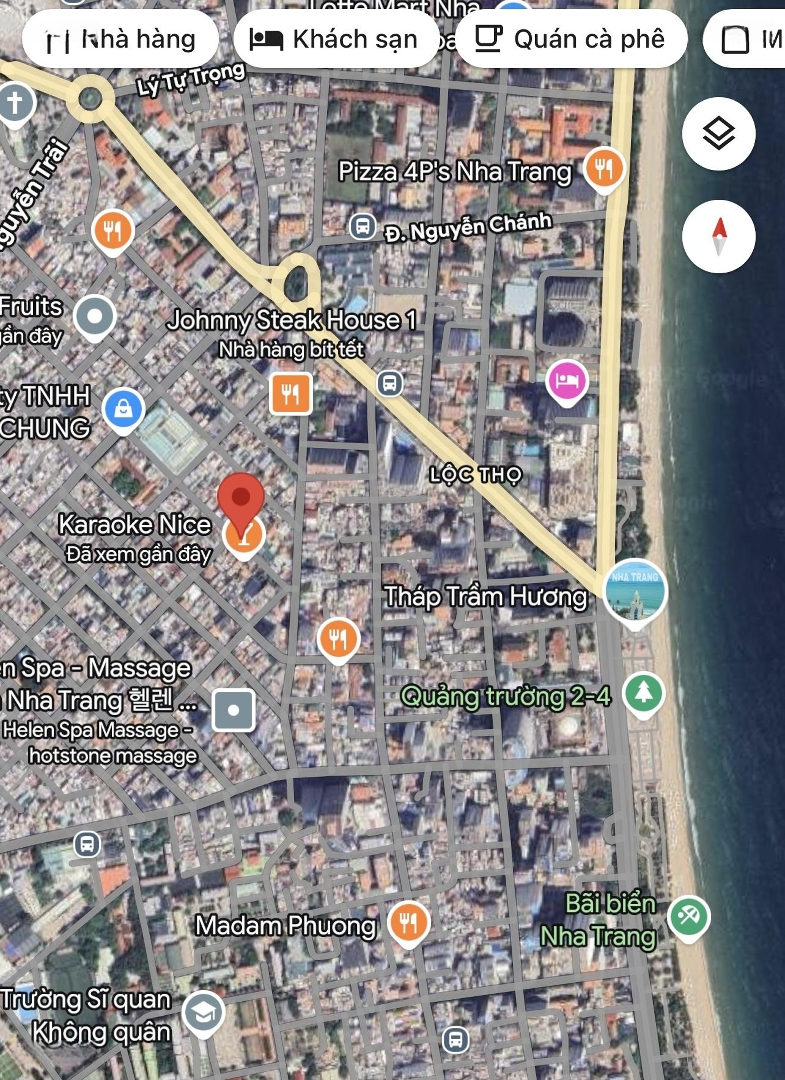The height and width of the screenshot is (1080, 785).
Task: Open Madam Phuong restaurant marker
Action: coord(408,924)
